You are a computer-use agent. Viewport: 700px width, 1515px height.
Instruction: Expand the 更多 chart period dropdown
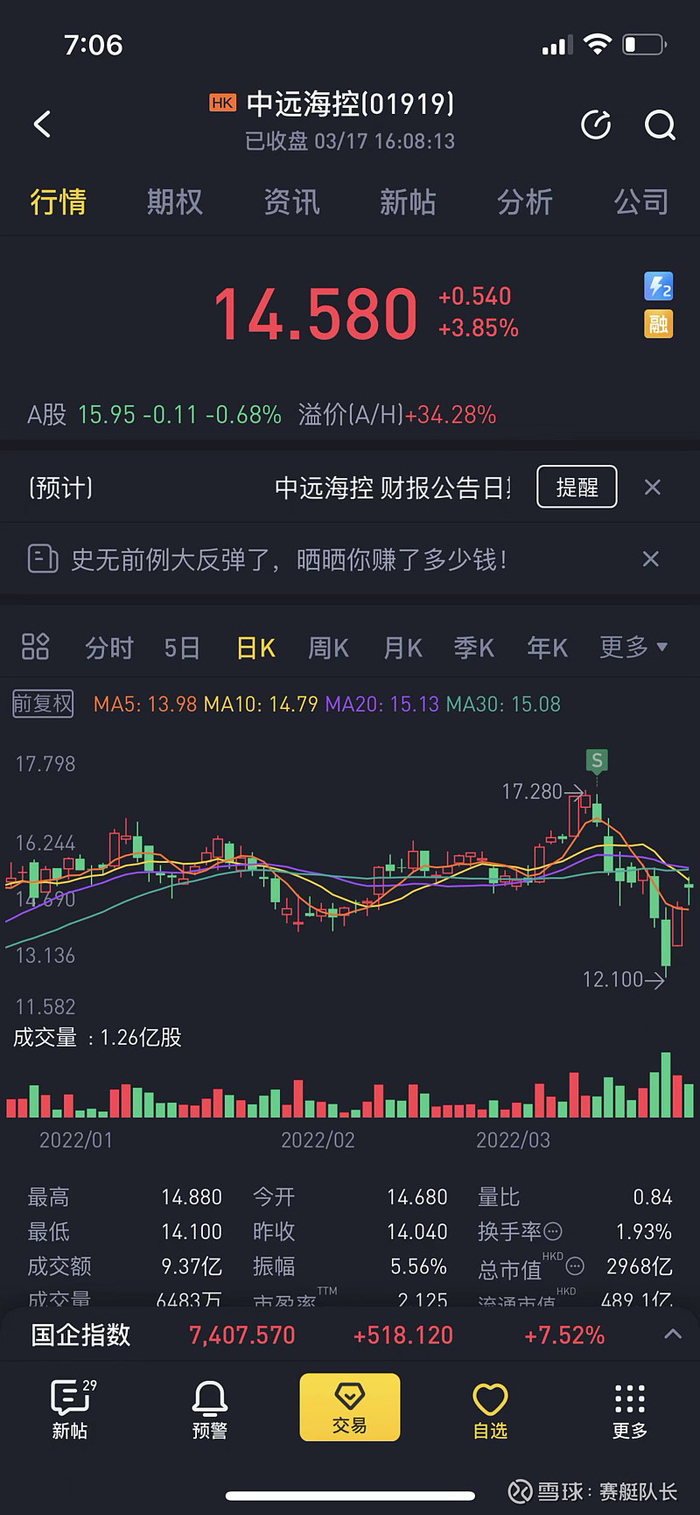633,648
